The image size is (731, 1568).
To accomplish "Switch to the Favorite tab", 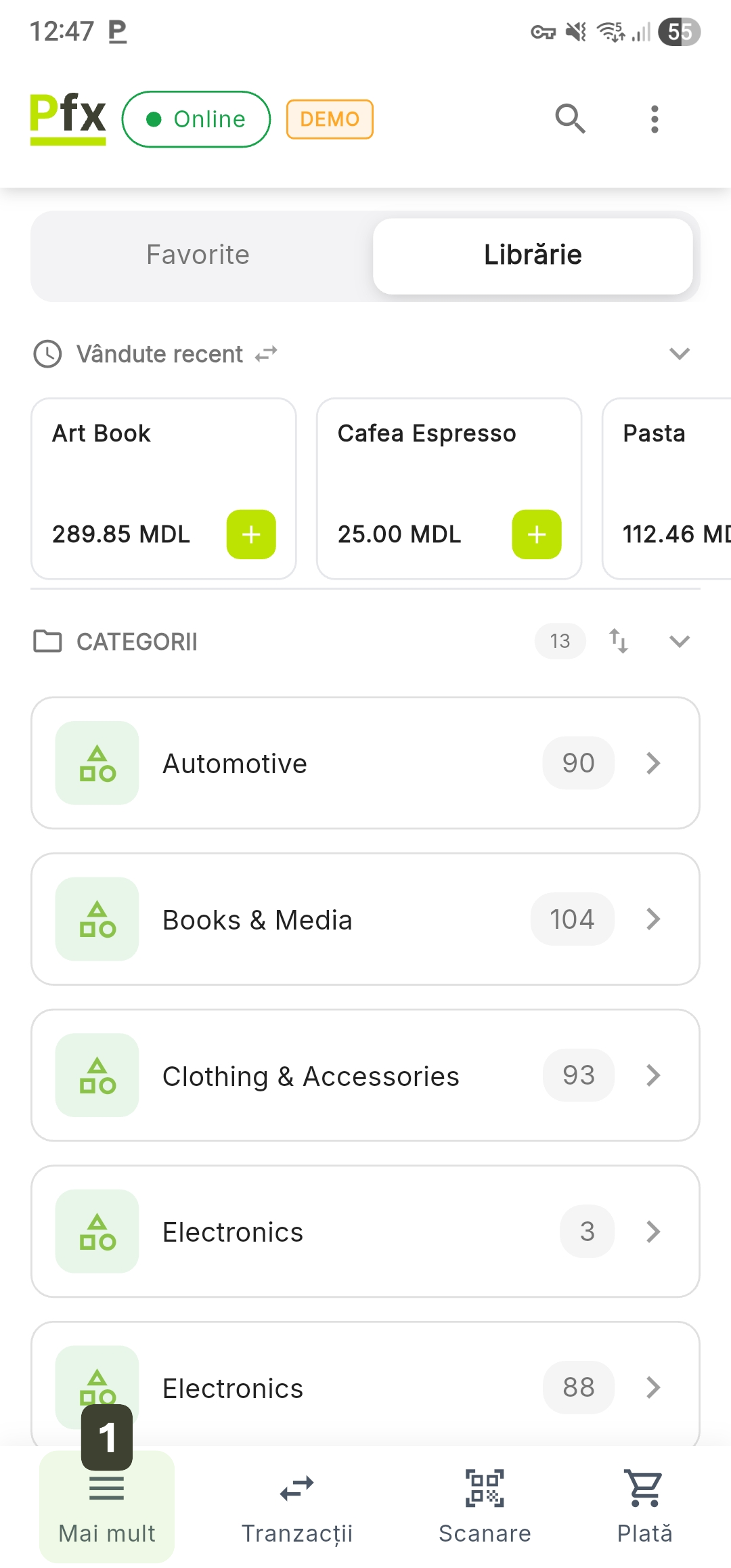I will point(198,255).
